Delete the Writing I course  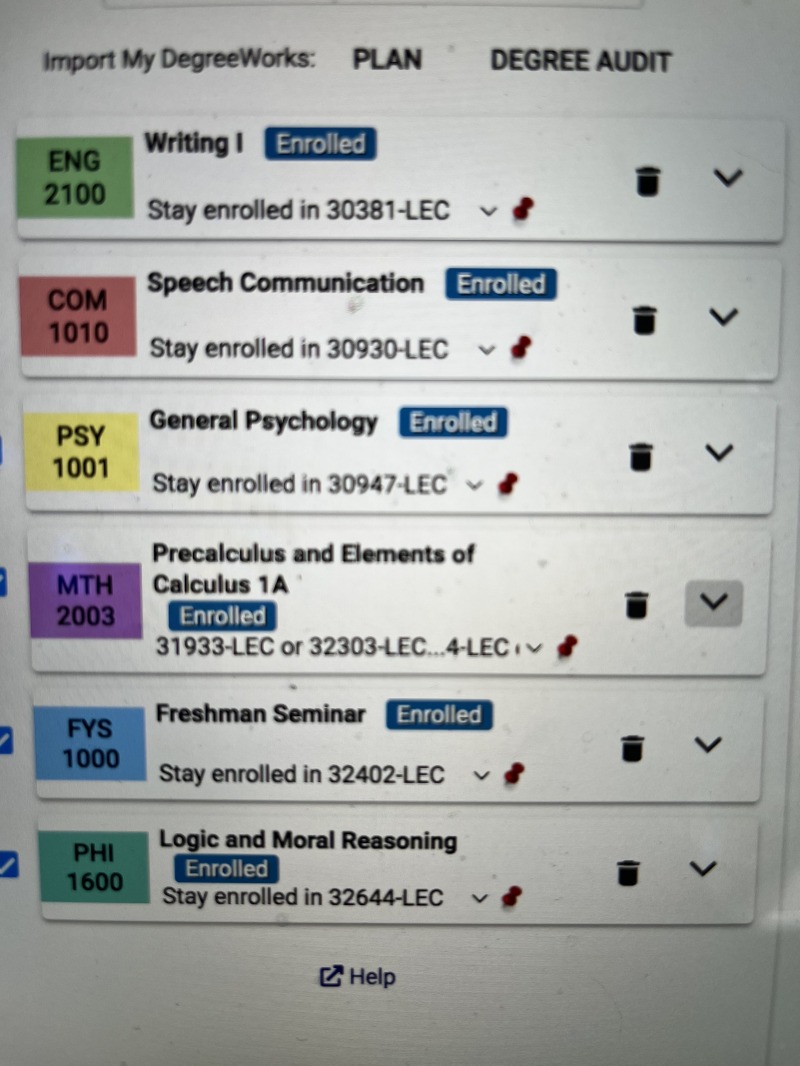point(648,181)
